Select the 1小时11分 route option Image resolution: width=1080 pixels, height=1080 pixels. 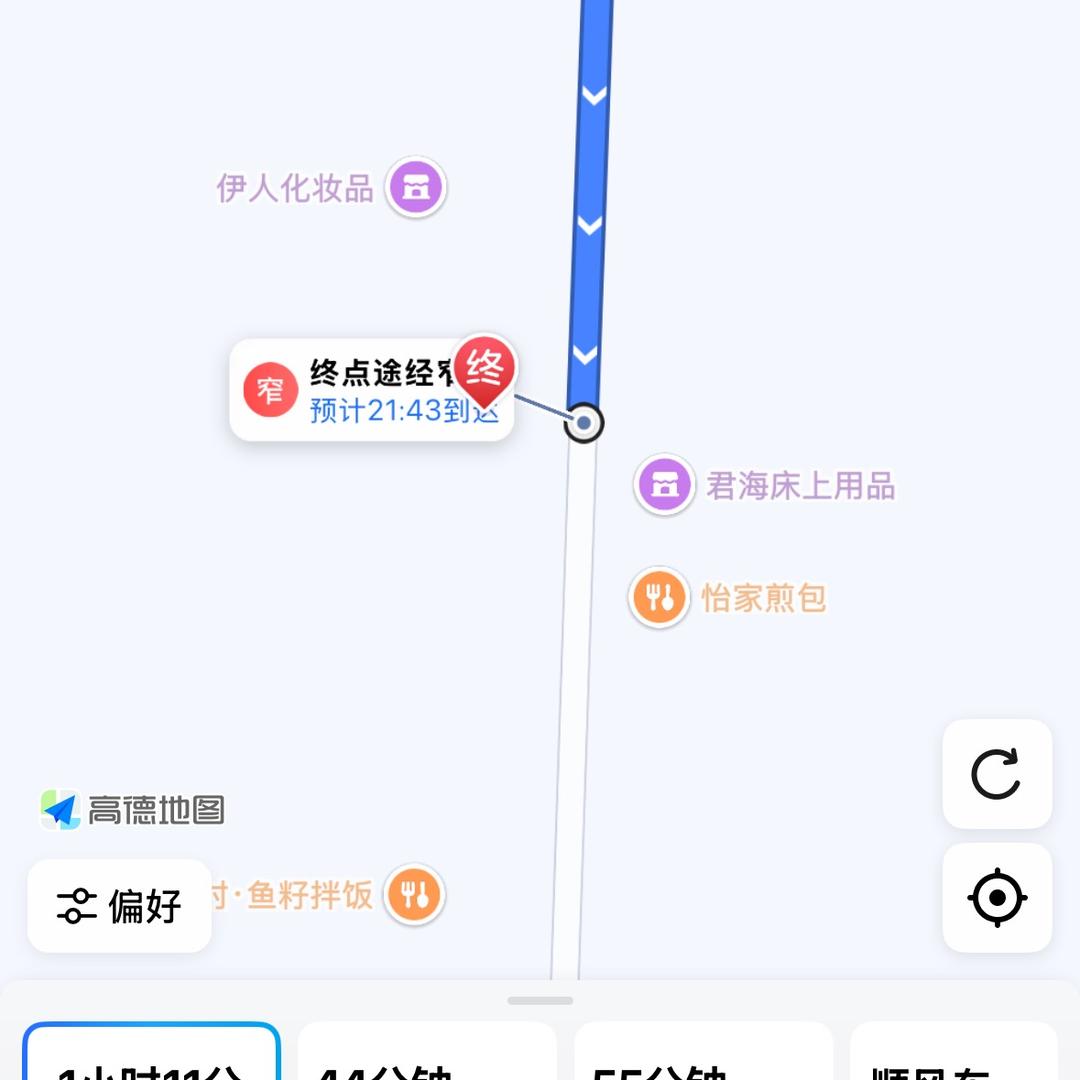point(152,1055)
